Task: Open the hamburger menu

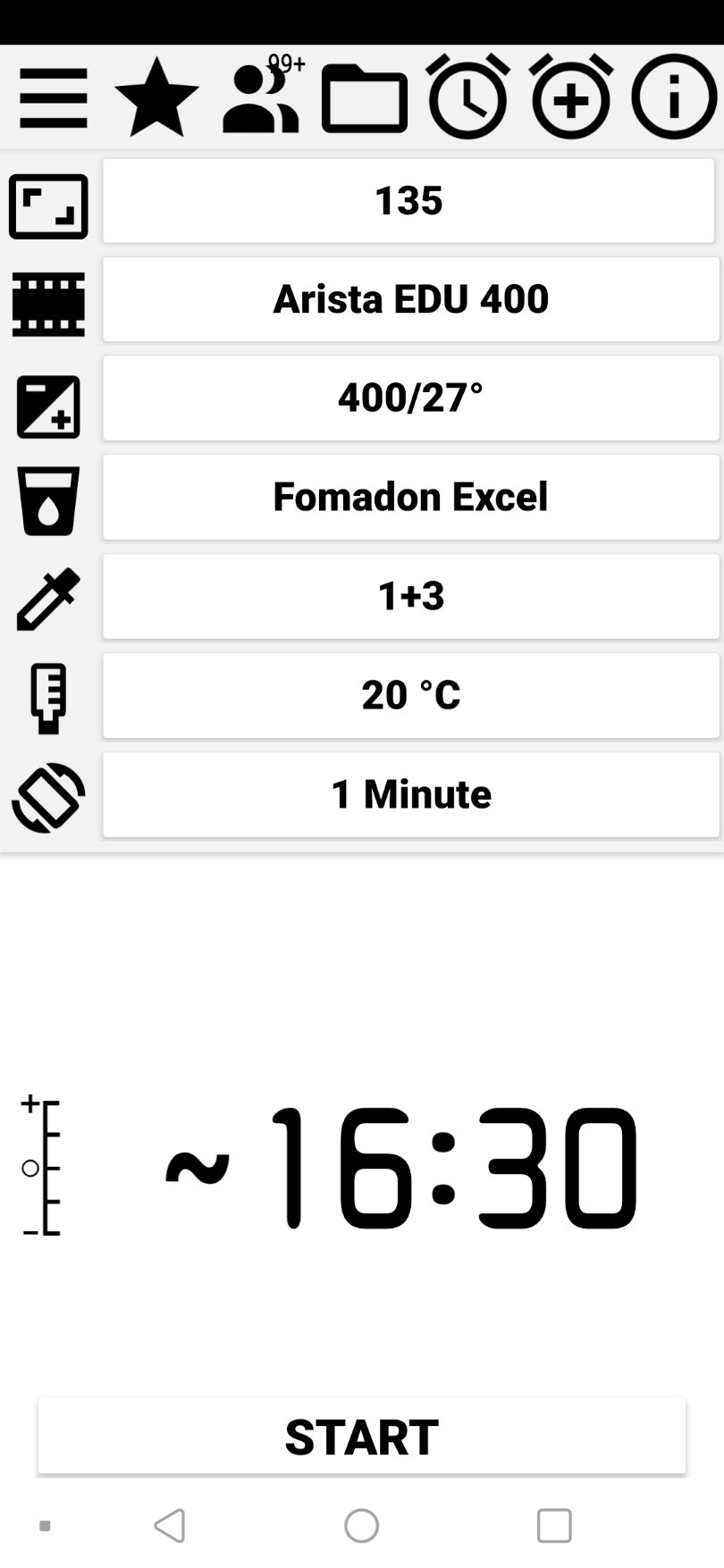Action: coord(54,98)
